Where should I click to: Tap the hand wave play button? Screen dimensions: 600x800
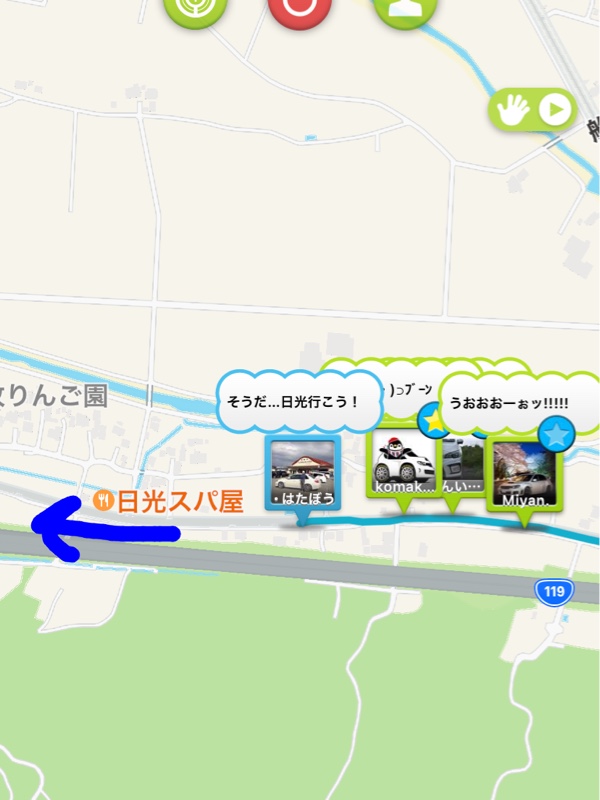pos(533,110)
